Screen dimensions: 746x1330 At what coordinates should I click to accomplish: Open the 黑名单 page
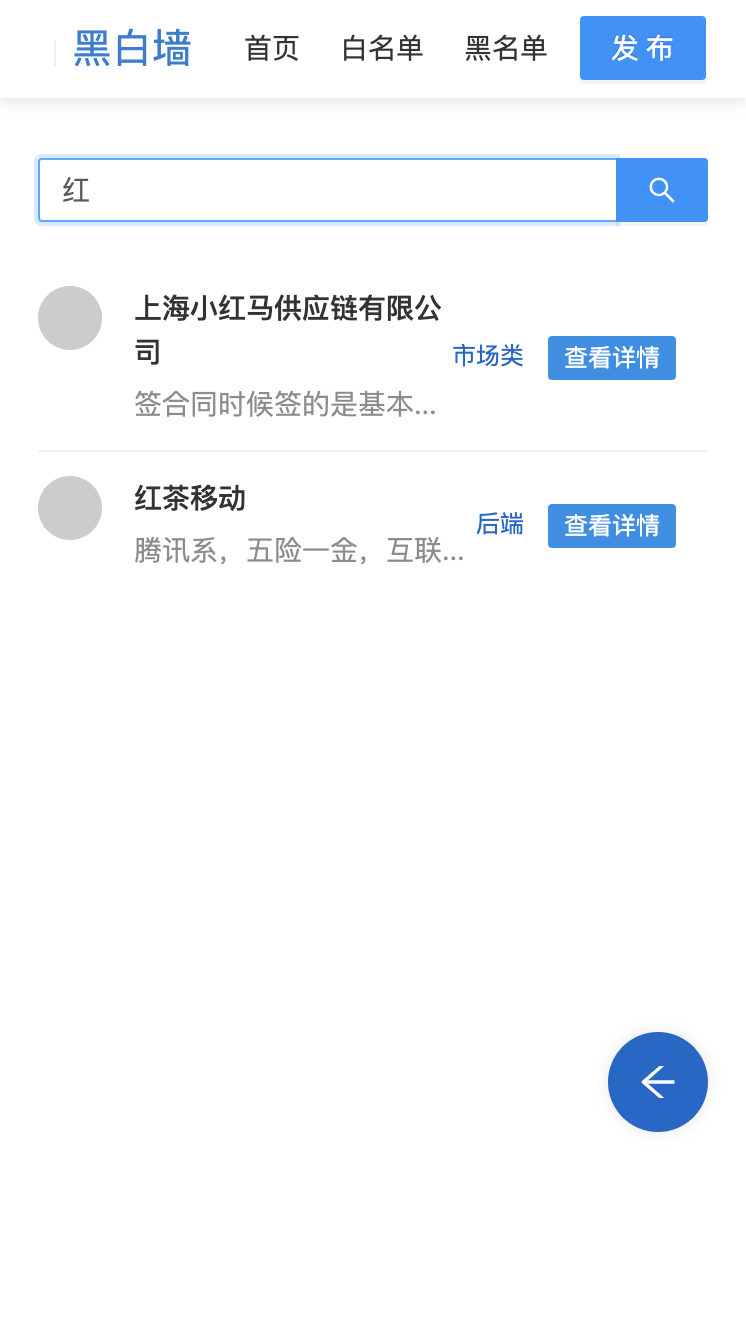tap(506, 48)
